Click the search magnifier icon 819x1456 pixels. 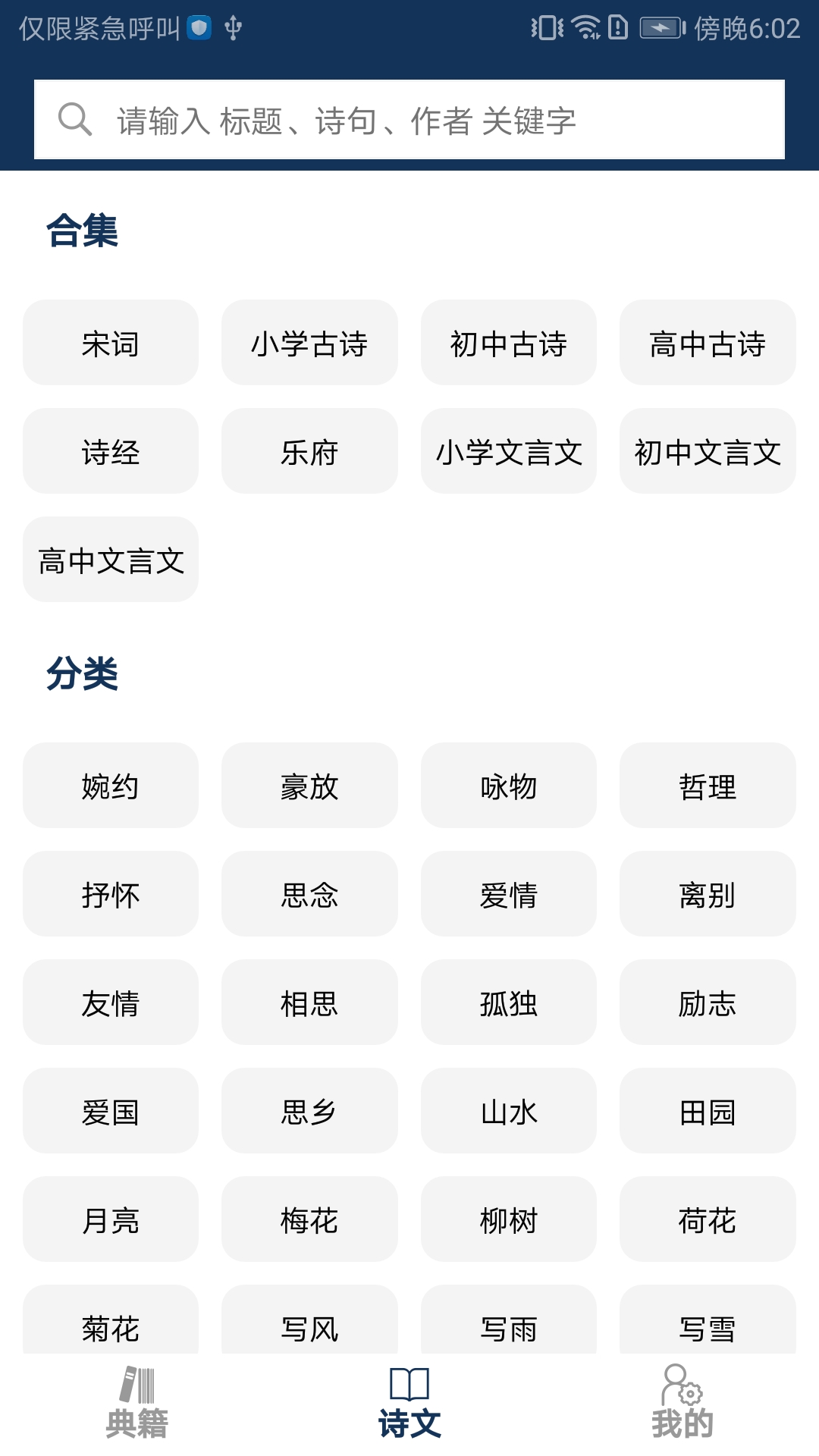(74, 119)
